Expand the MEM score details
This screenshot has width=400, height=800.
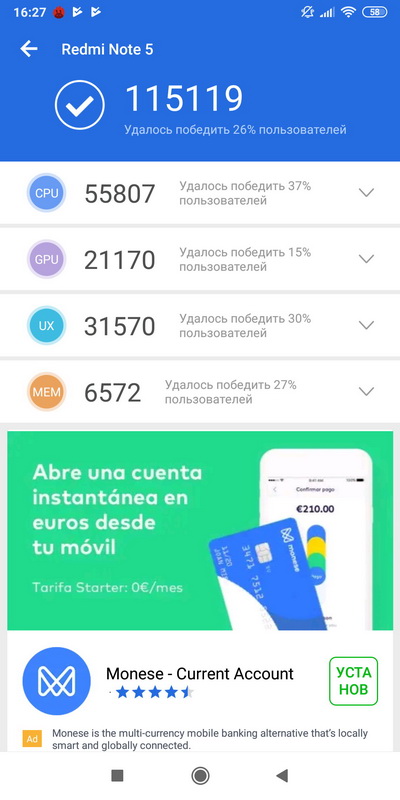pyautogui.click(x=366, y=391)
